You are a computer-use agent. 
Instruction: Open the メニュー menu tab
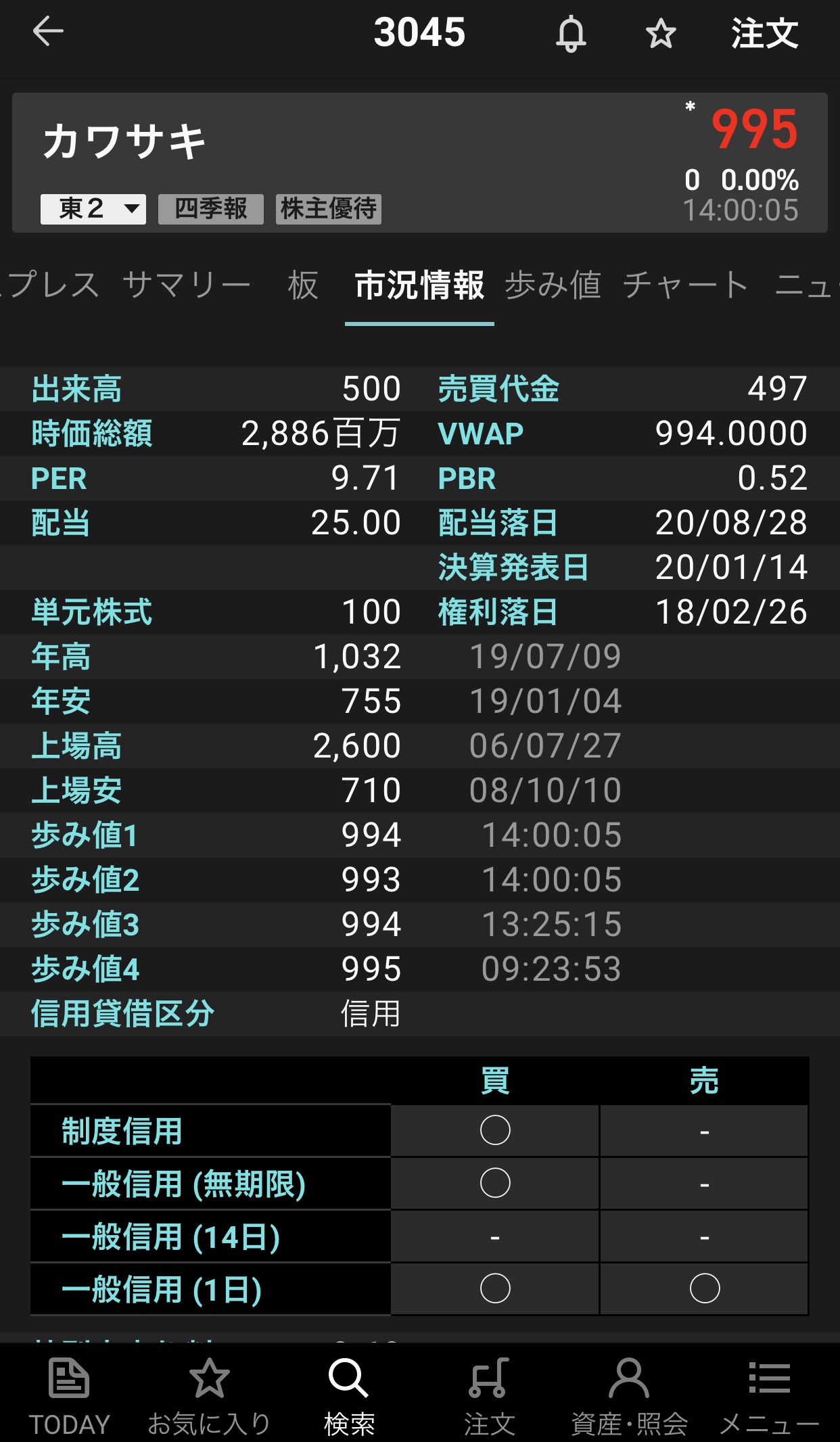769,1396
